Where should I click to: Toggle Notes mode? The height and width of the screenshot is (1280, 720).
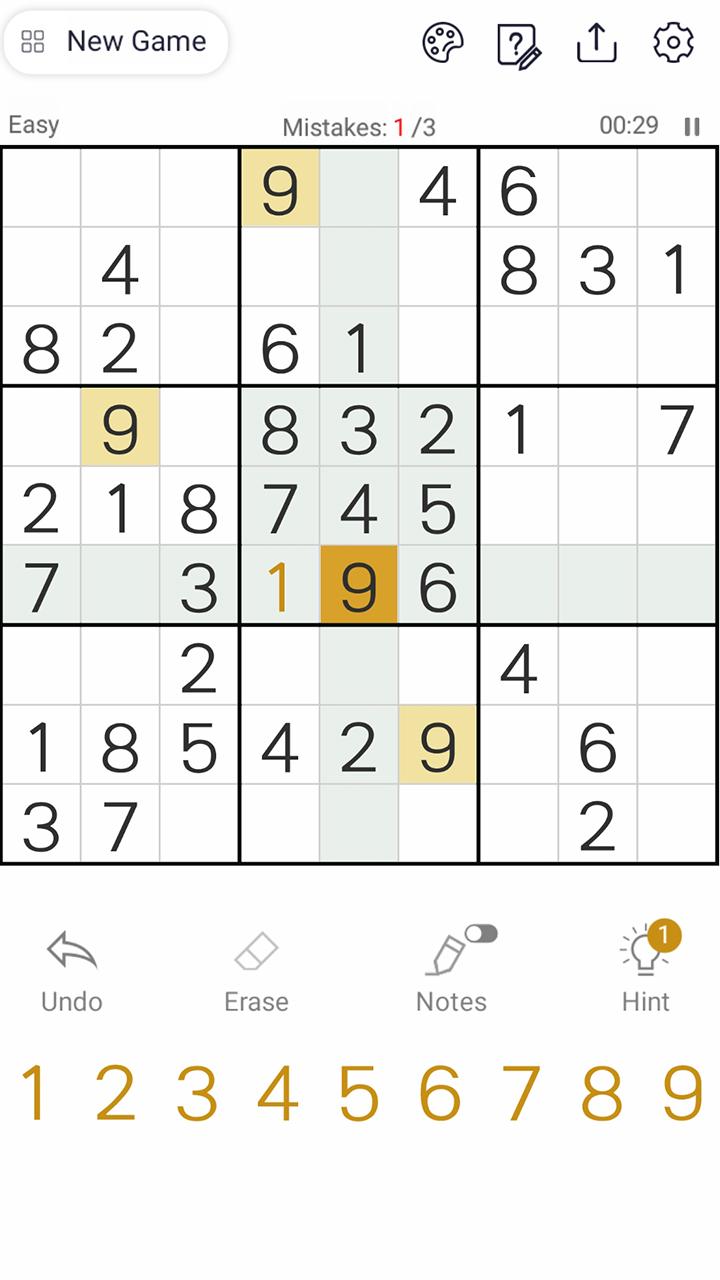tap(452, 969)
